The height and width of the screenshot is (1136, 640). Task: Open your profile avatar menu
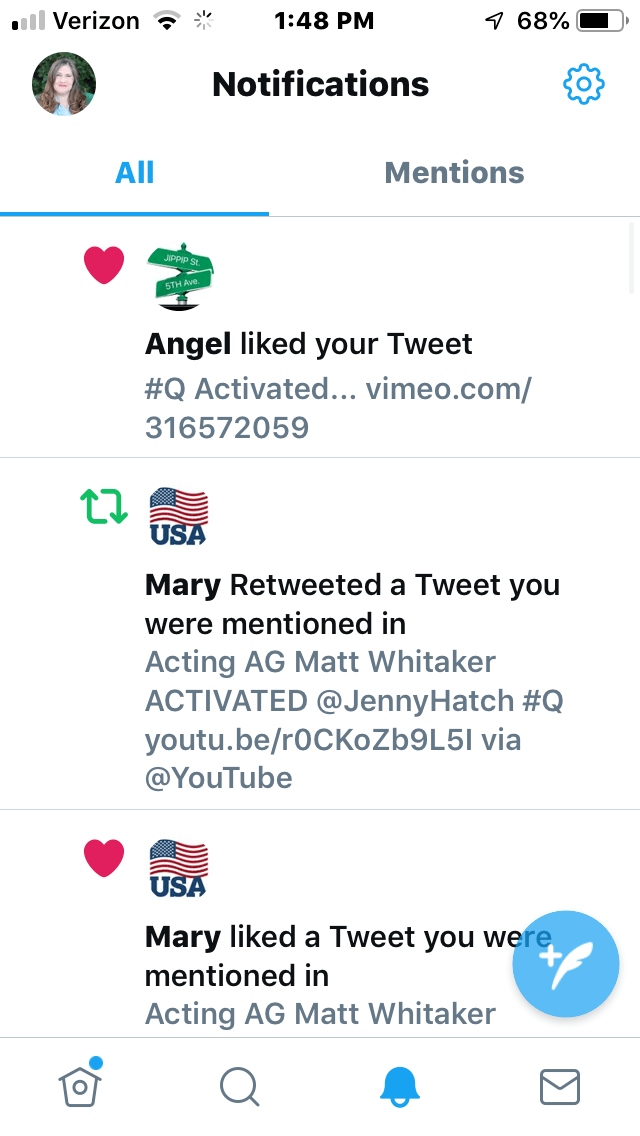tap(64, 84)
